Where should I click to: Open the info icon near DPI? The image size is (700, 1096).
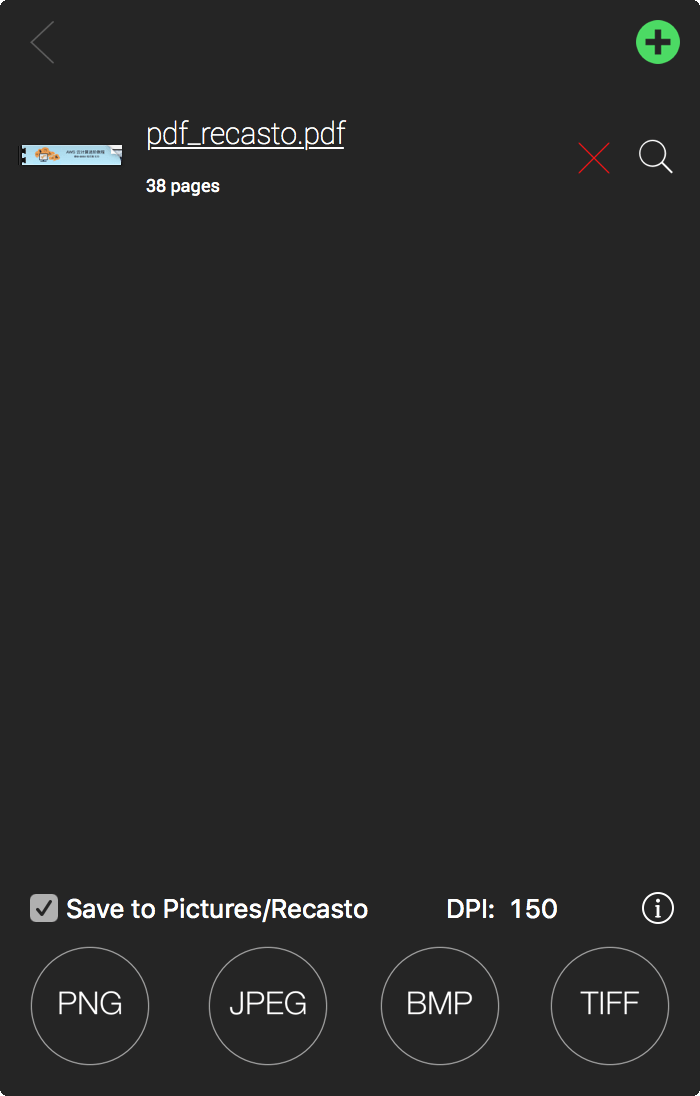point(657,908)
